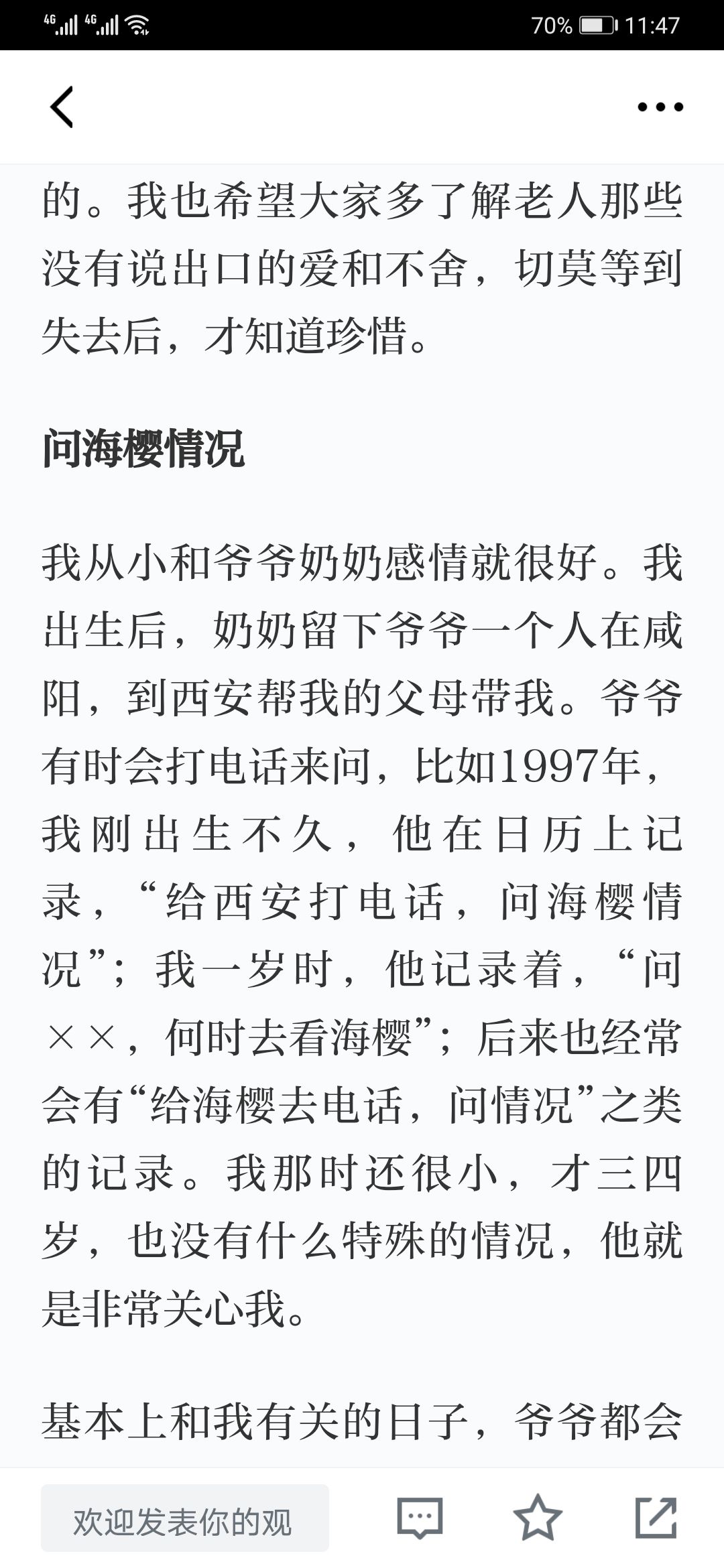Favorite this article with the star icon
The width and height of the screenshot is (724, 1568).
538,1517
